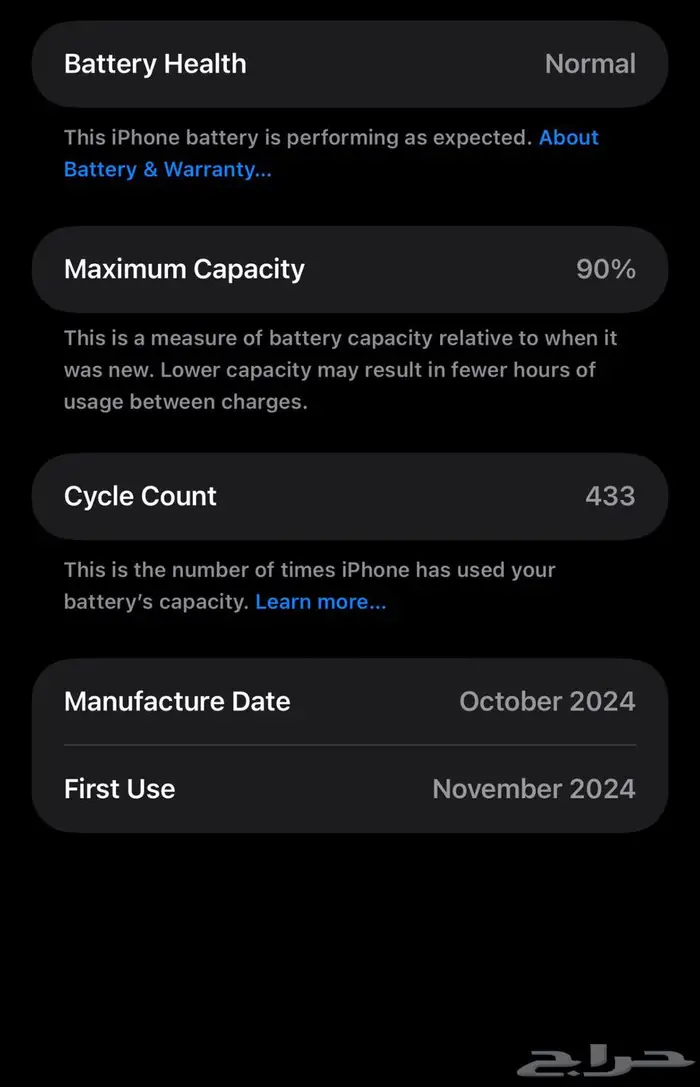Open the About Battery & Warranty link
The height and width of the screenshot is (1087, 700).
(167, 169)
